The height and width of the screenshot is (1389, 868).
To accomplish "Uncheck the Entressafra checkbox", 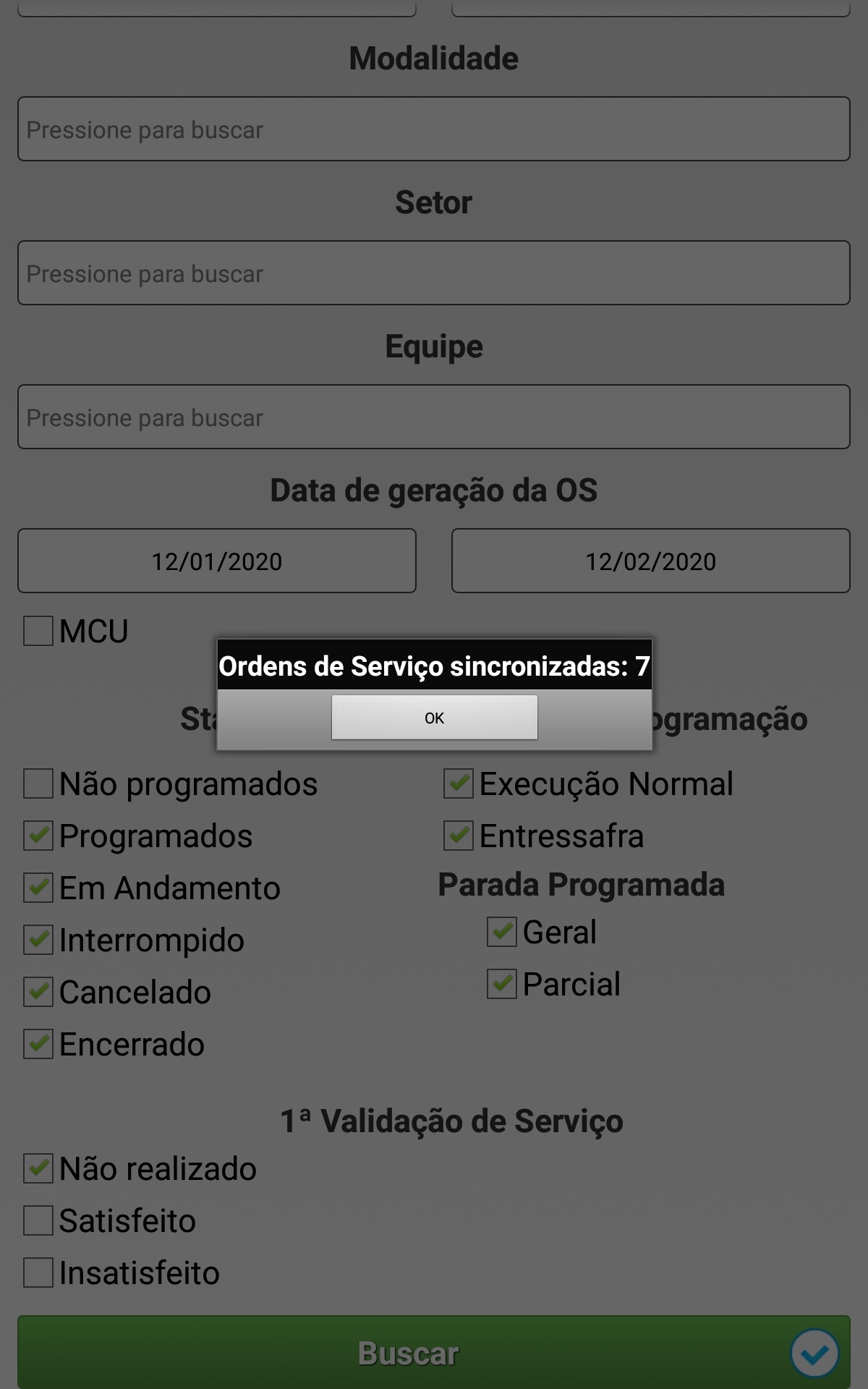I will tap(459, 836).
